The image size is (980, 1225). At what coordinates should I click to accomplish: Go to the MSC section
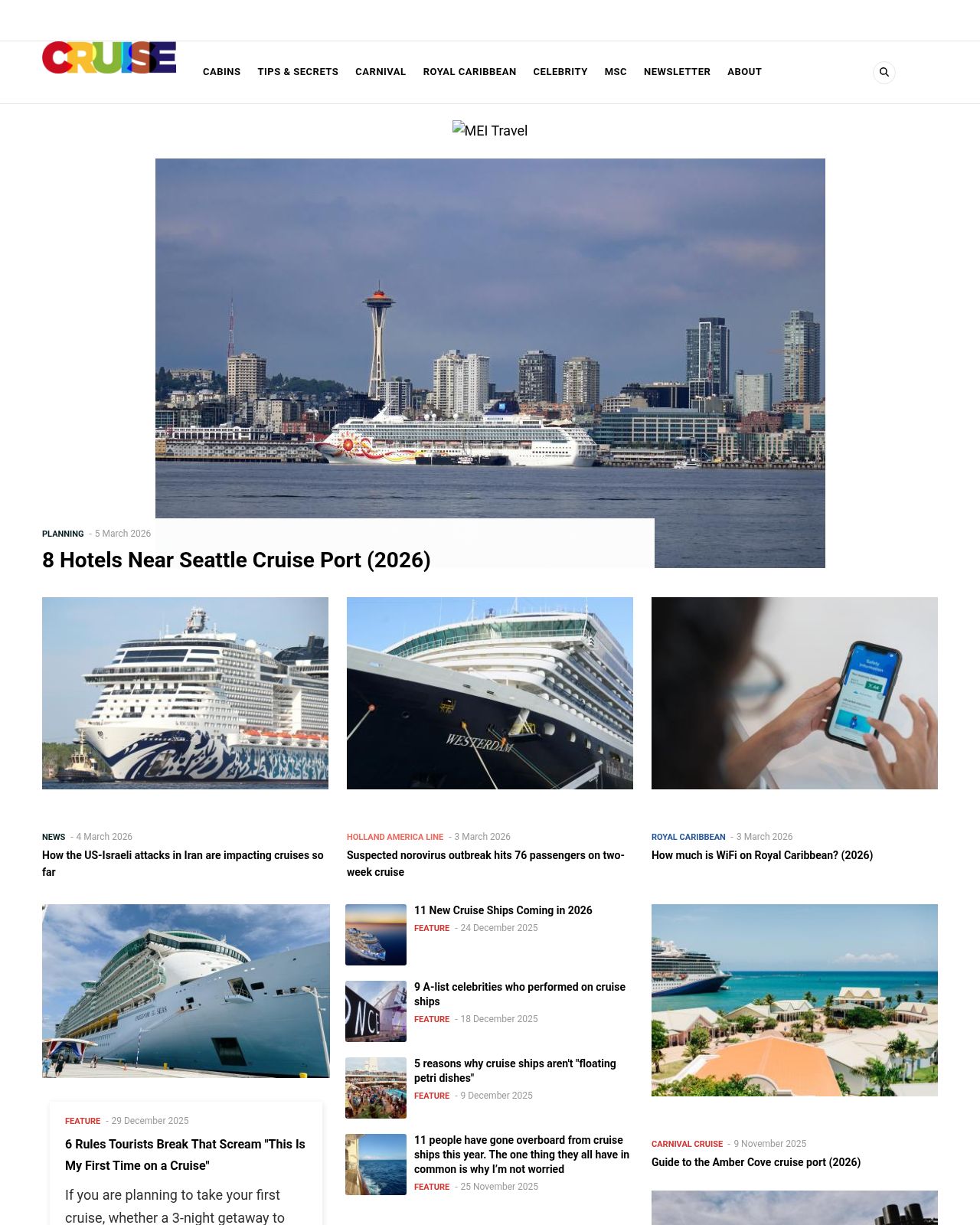pos(616,72)
